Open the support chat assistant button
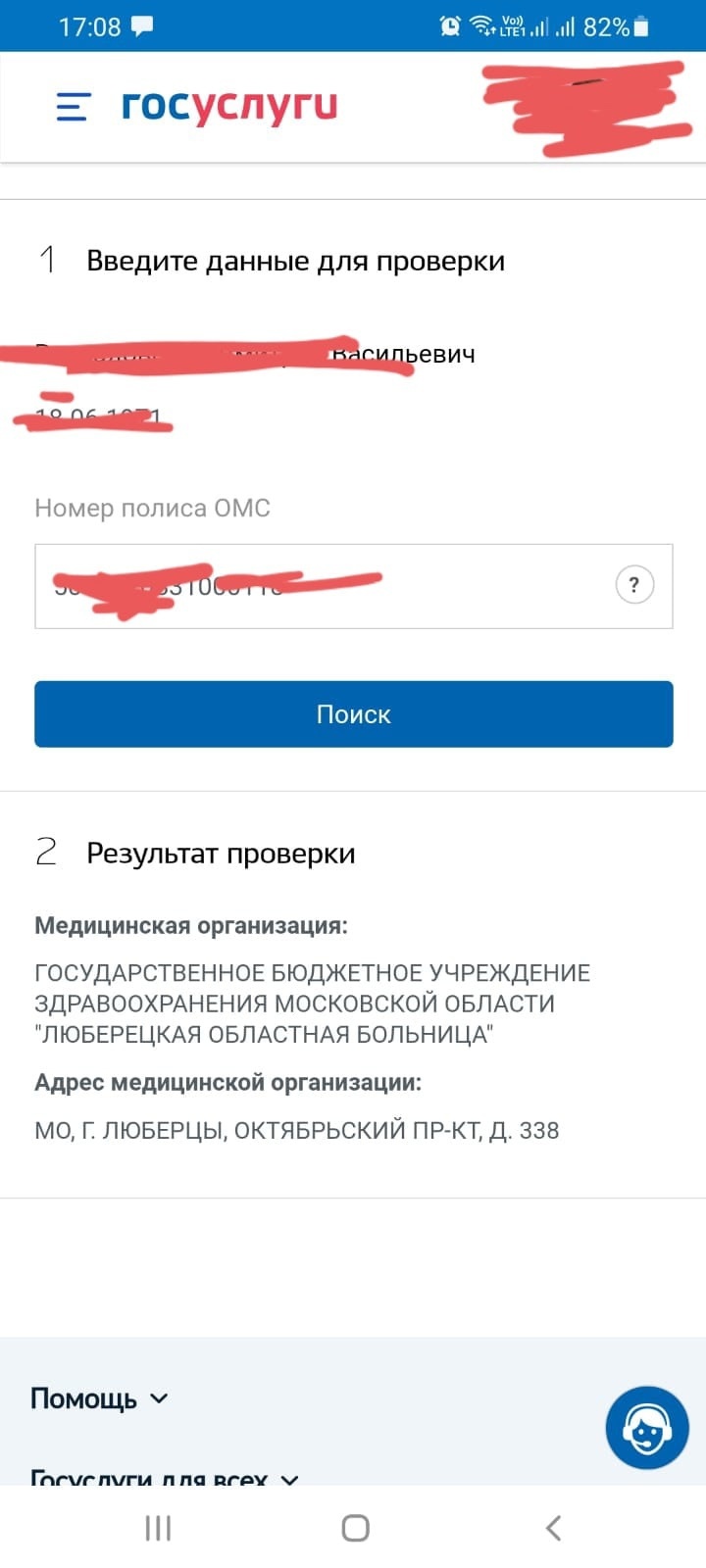Screen dimensions: 706x1568 (x=646, y=1427)
